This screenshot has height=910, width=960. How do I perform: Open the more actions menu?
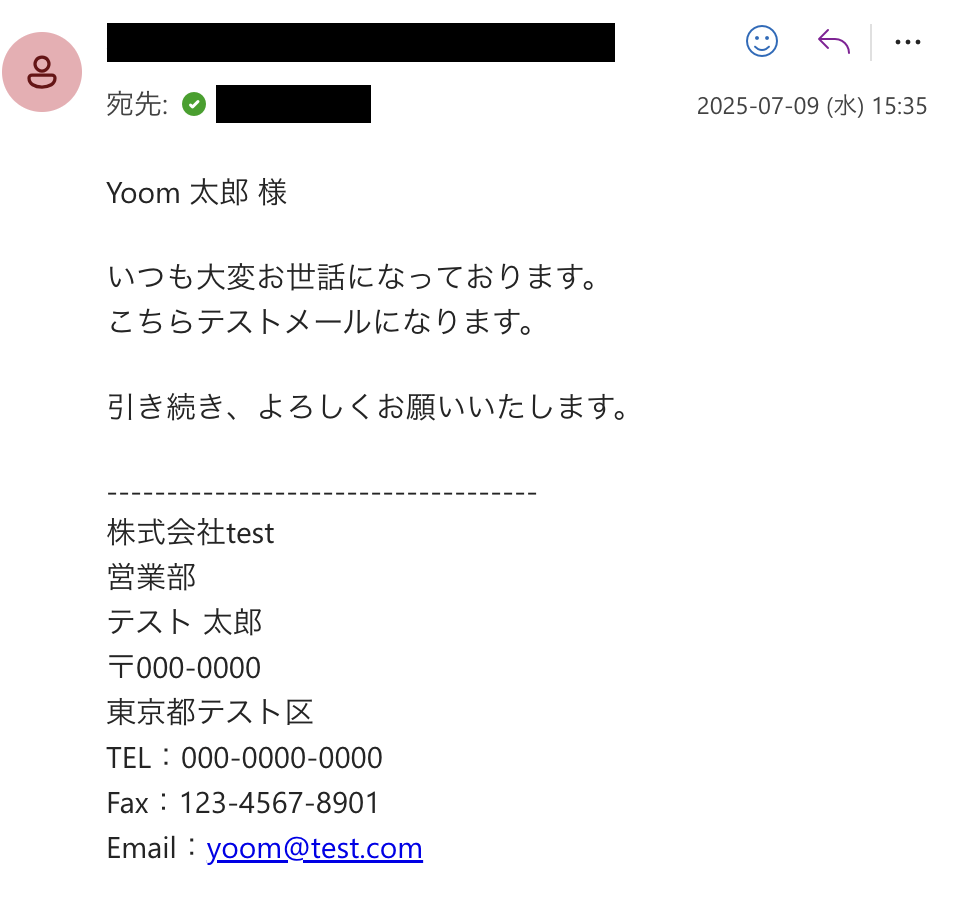point(907,42)
